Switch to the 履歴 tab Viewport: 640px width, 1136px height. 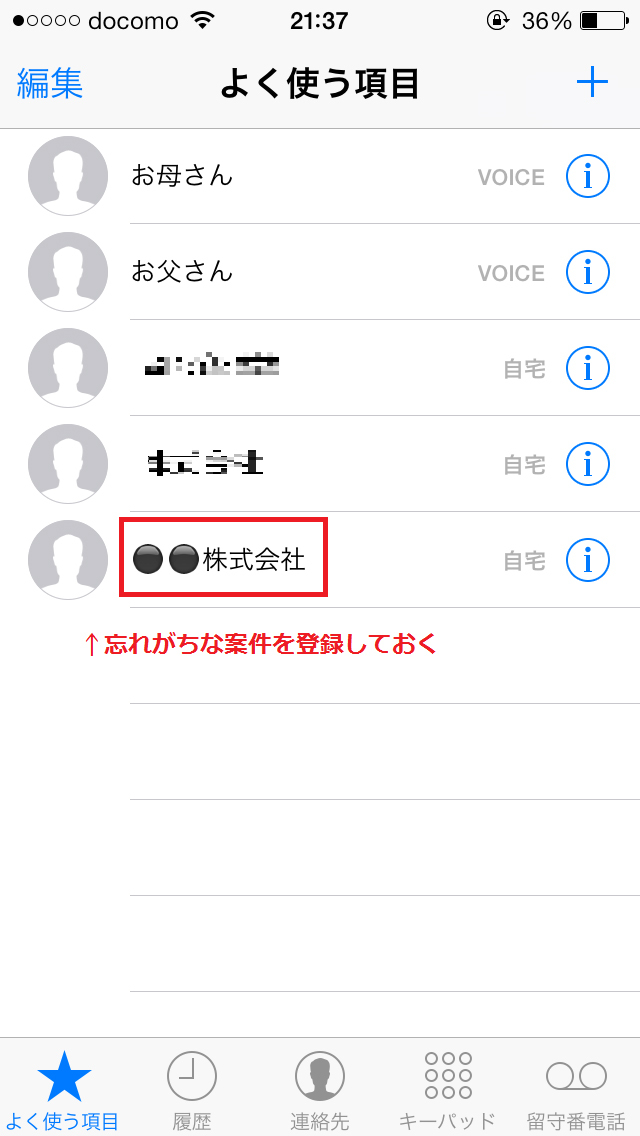(191, 1088)
